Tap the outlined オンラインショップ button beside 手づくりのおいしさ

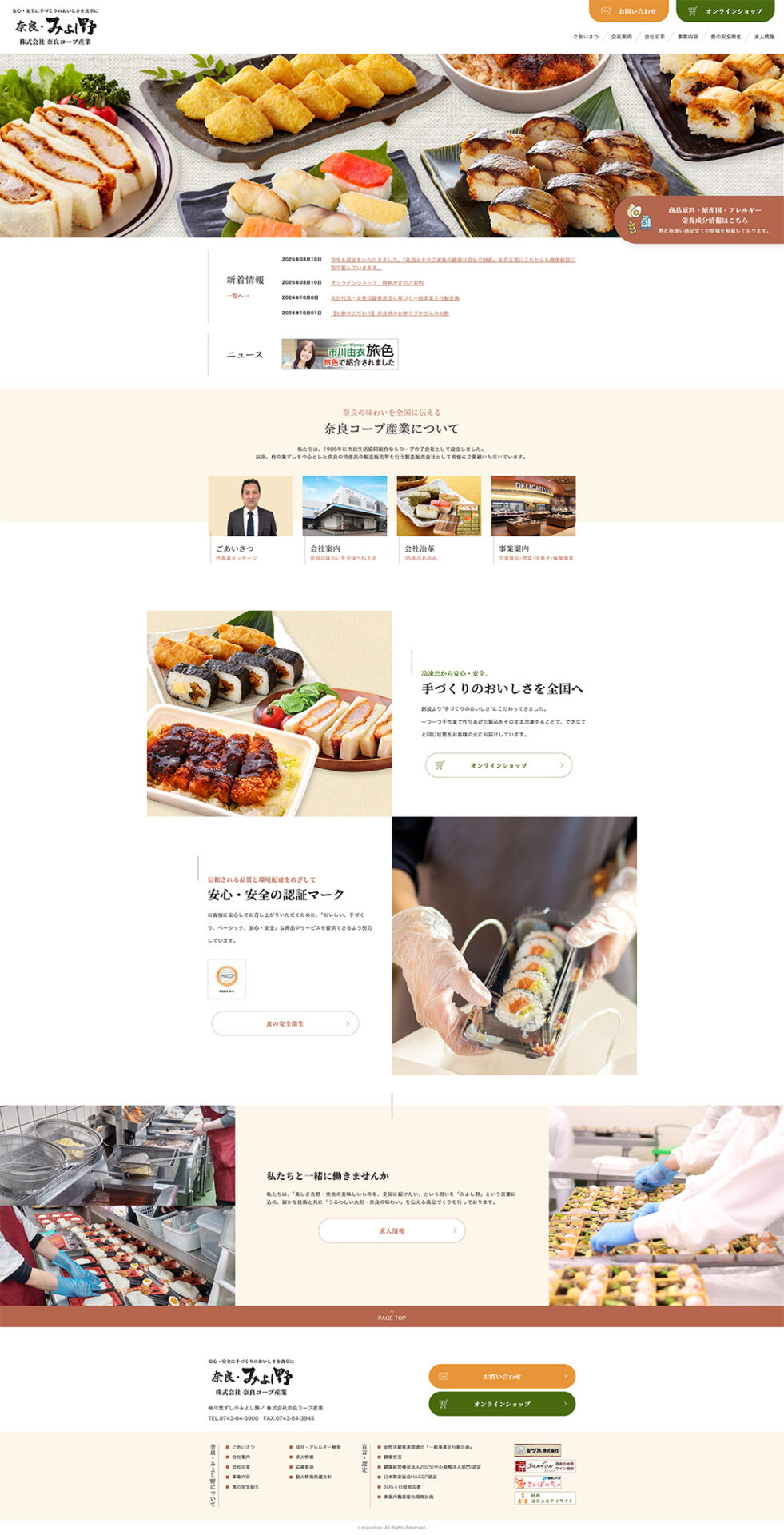(499, 765)
